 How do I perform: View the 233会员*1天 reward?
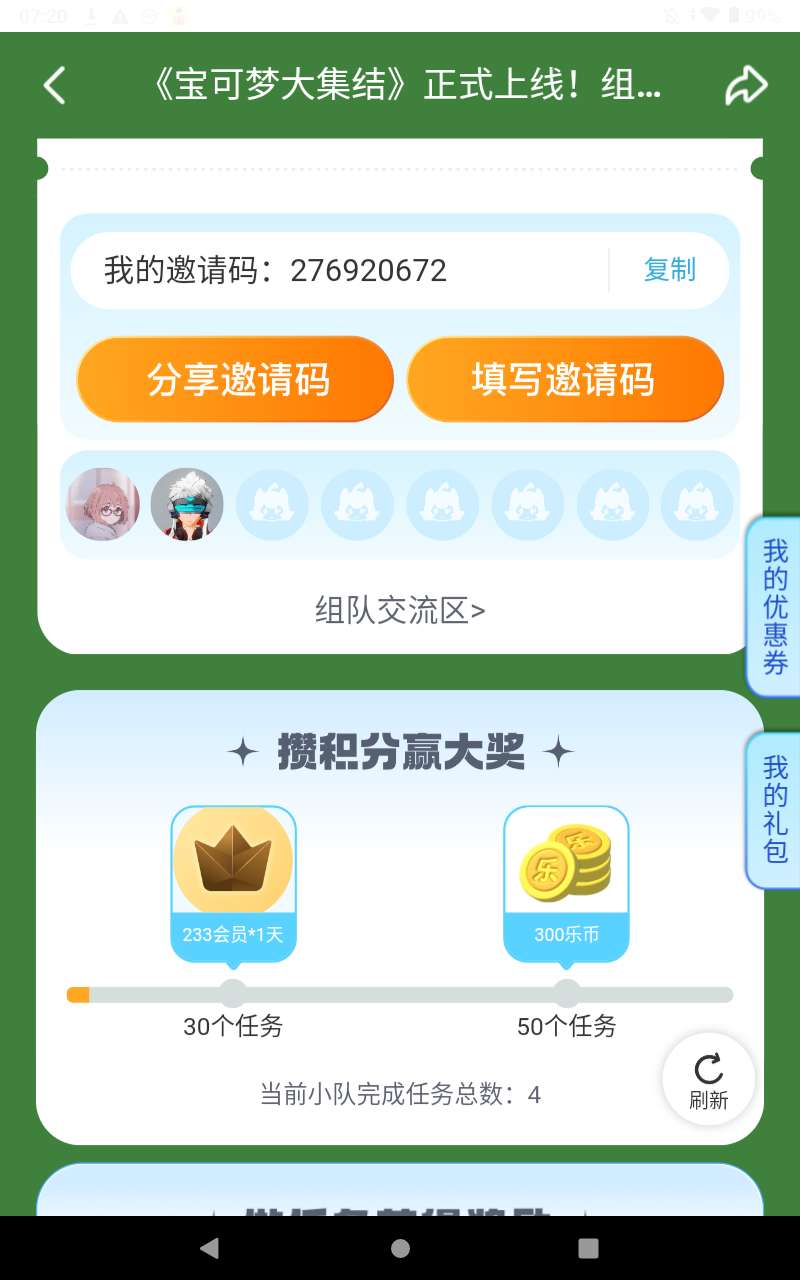(233, 880)
